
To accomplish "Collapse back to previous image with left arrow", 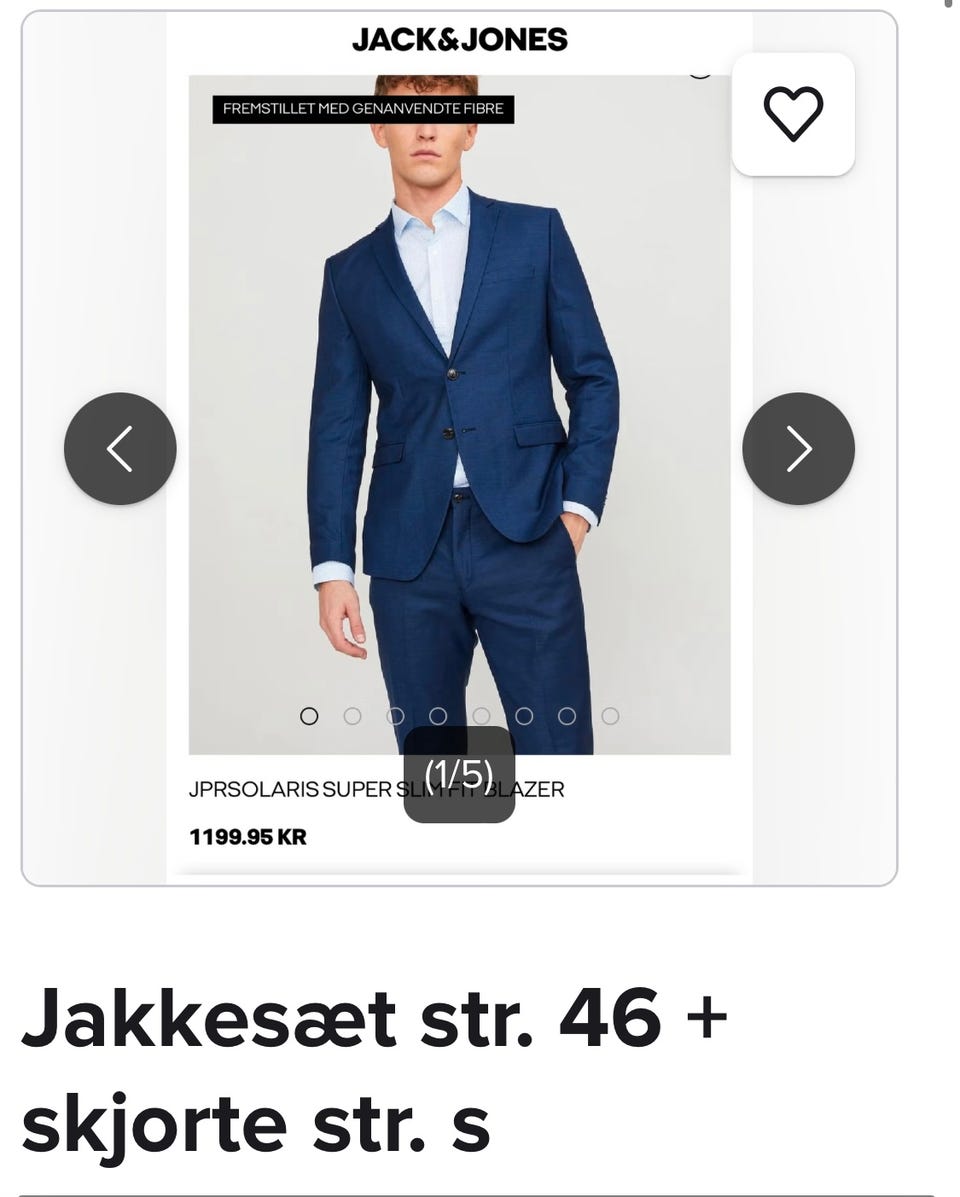I will pyautogui.click(x=119, y=448).
